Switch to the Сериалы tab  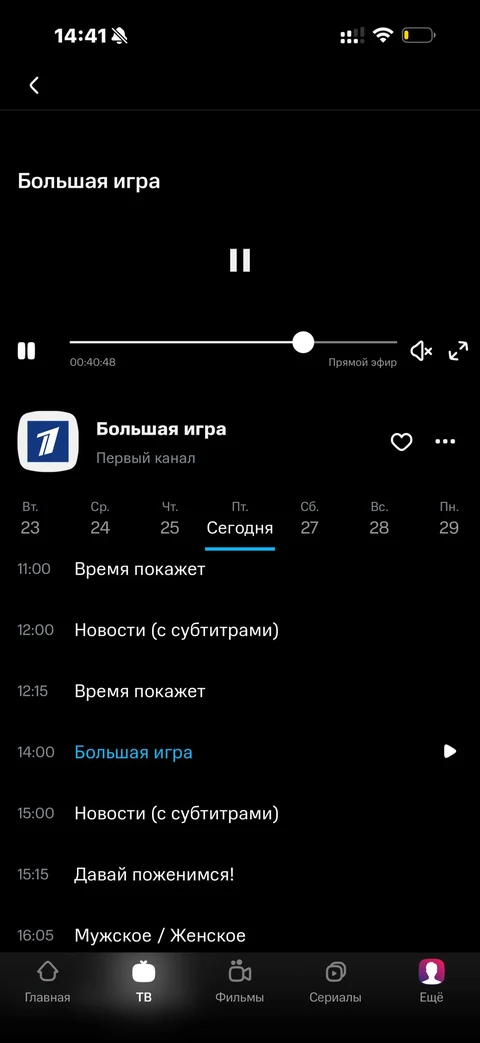tap(336, 981)
